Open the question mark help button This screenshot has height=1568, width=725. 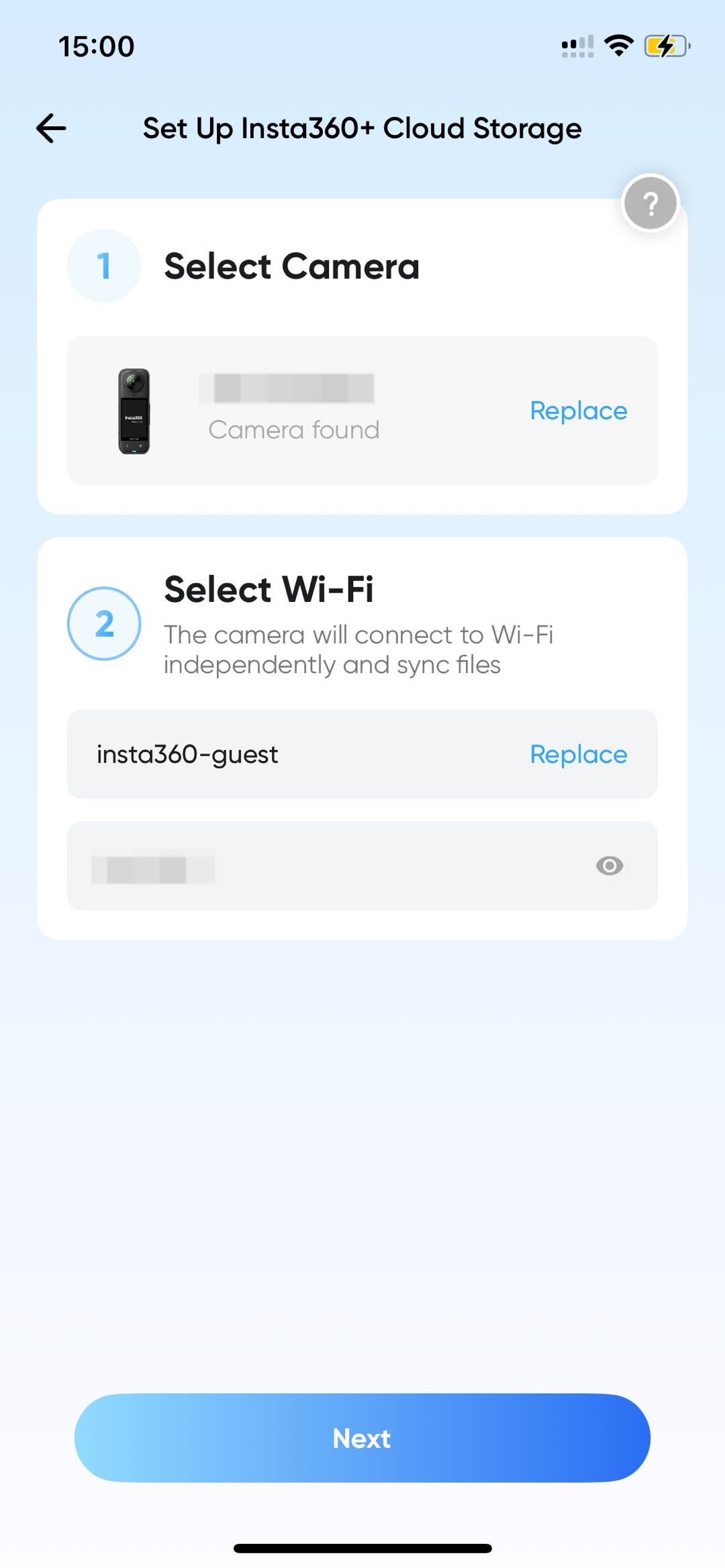(650, 203)
